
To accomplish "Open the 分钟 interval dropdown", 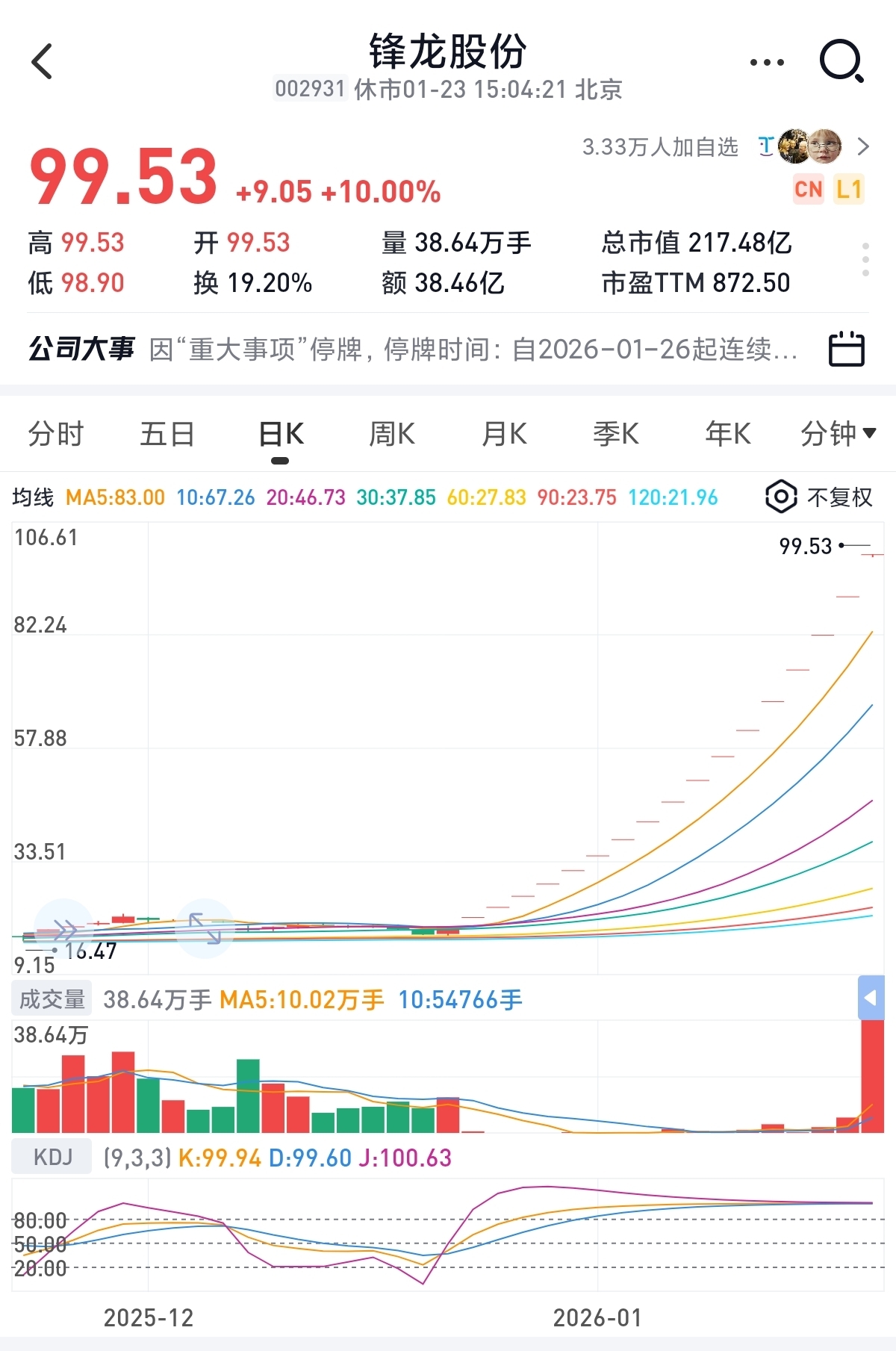I will tap(839, 434).
